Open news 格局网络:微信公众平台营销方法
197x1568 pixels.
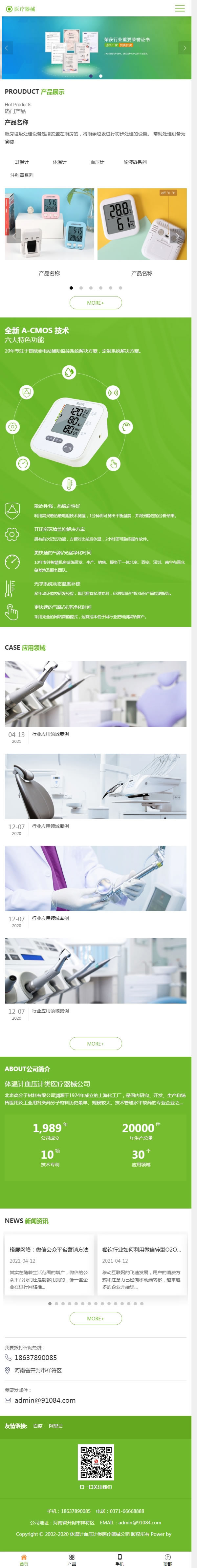click(49, 1249)
